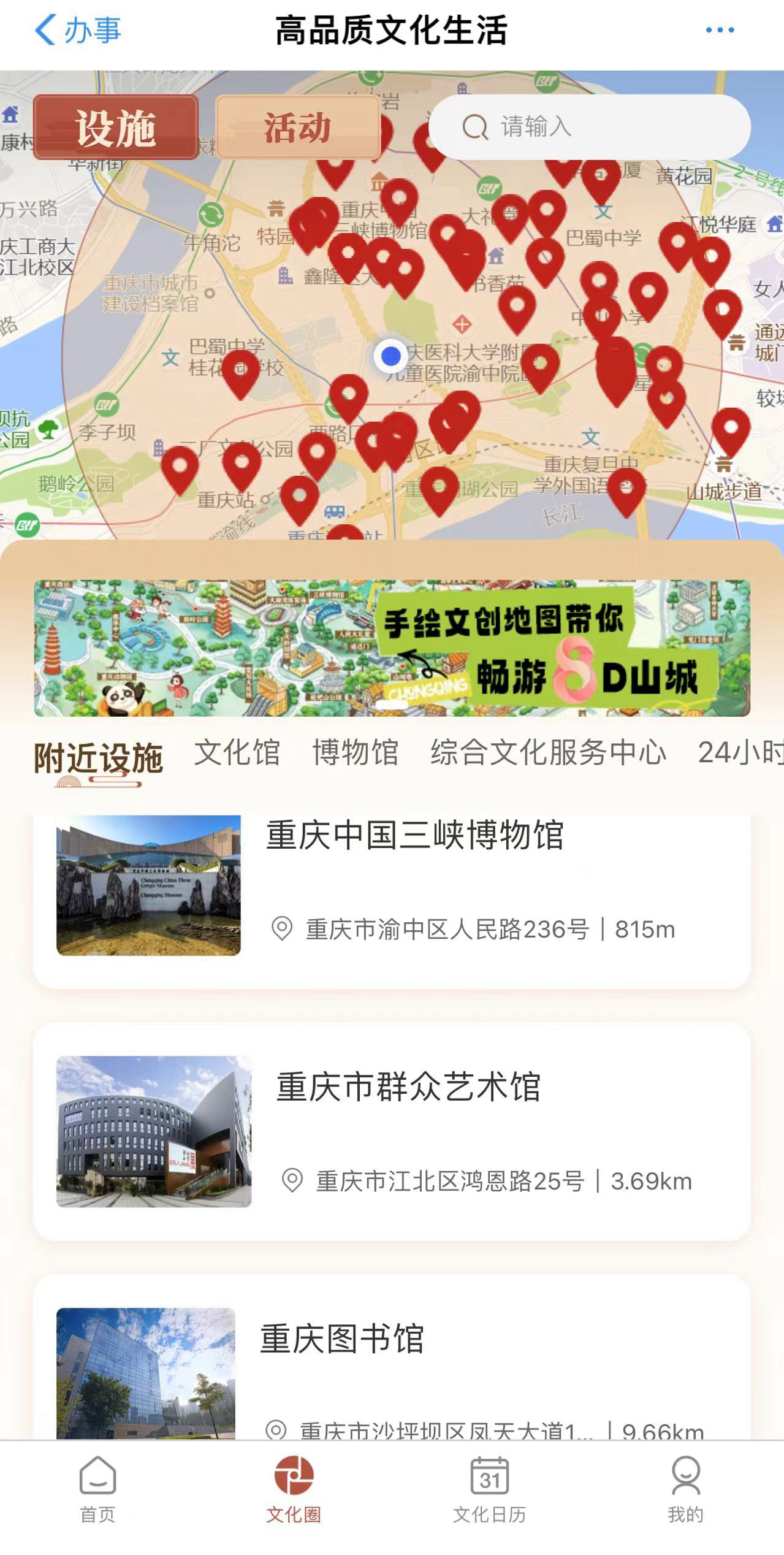Tap the 请输入 search field

pos(588,127)
